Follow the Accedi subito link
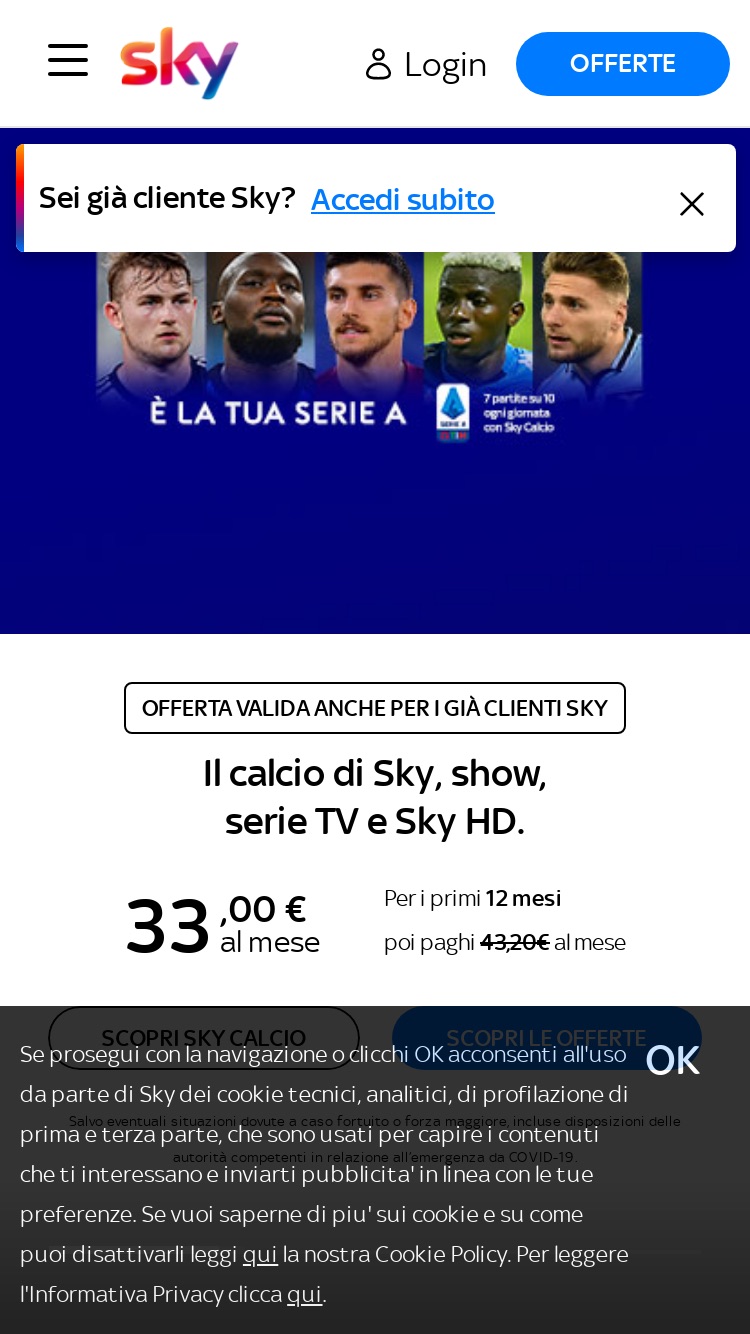This screenshot has width=750, height=1334. tap(403, 200)
